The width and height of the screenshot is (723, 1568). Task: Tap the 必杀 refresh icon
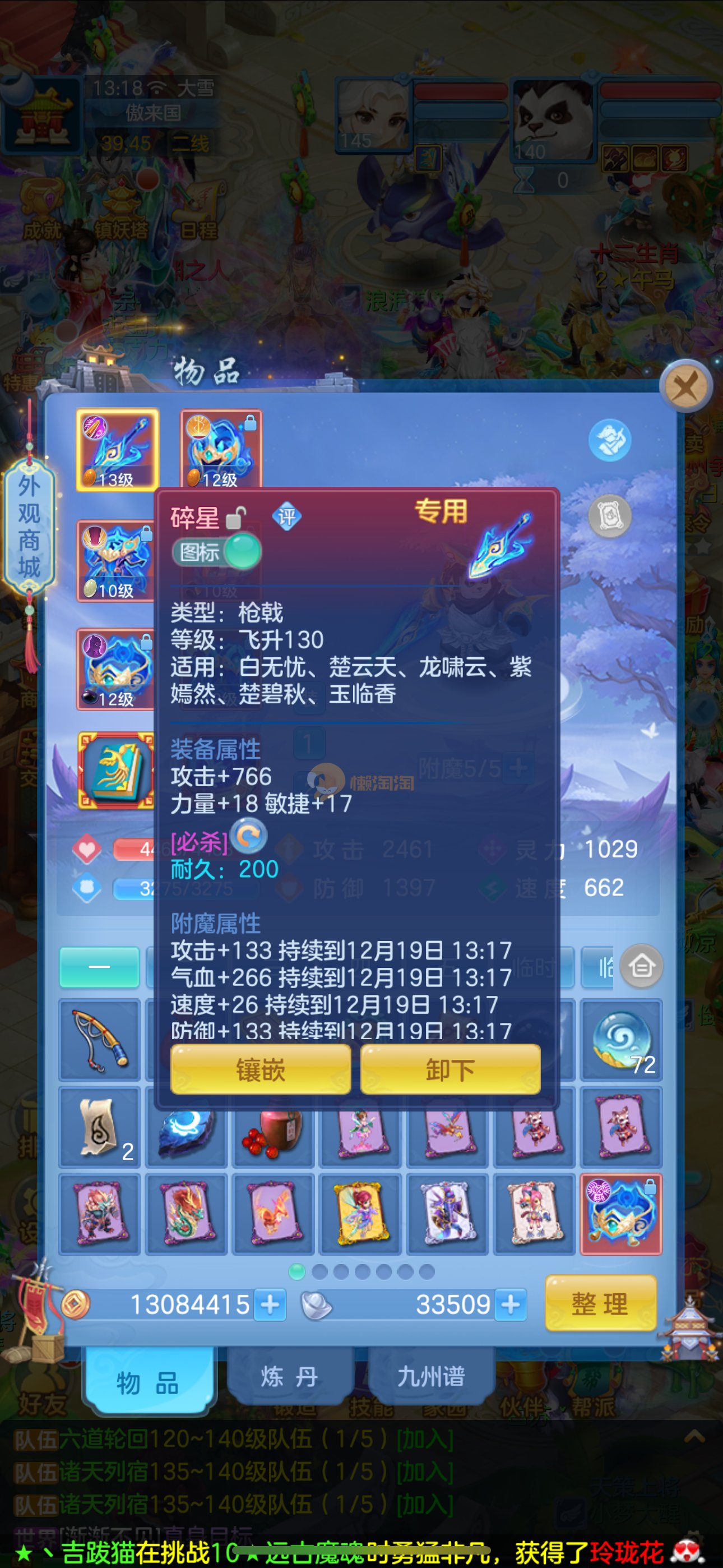click(x=248, y=836)
